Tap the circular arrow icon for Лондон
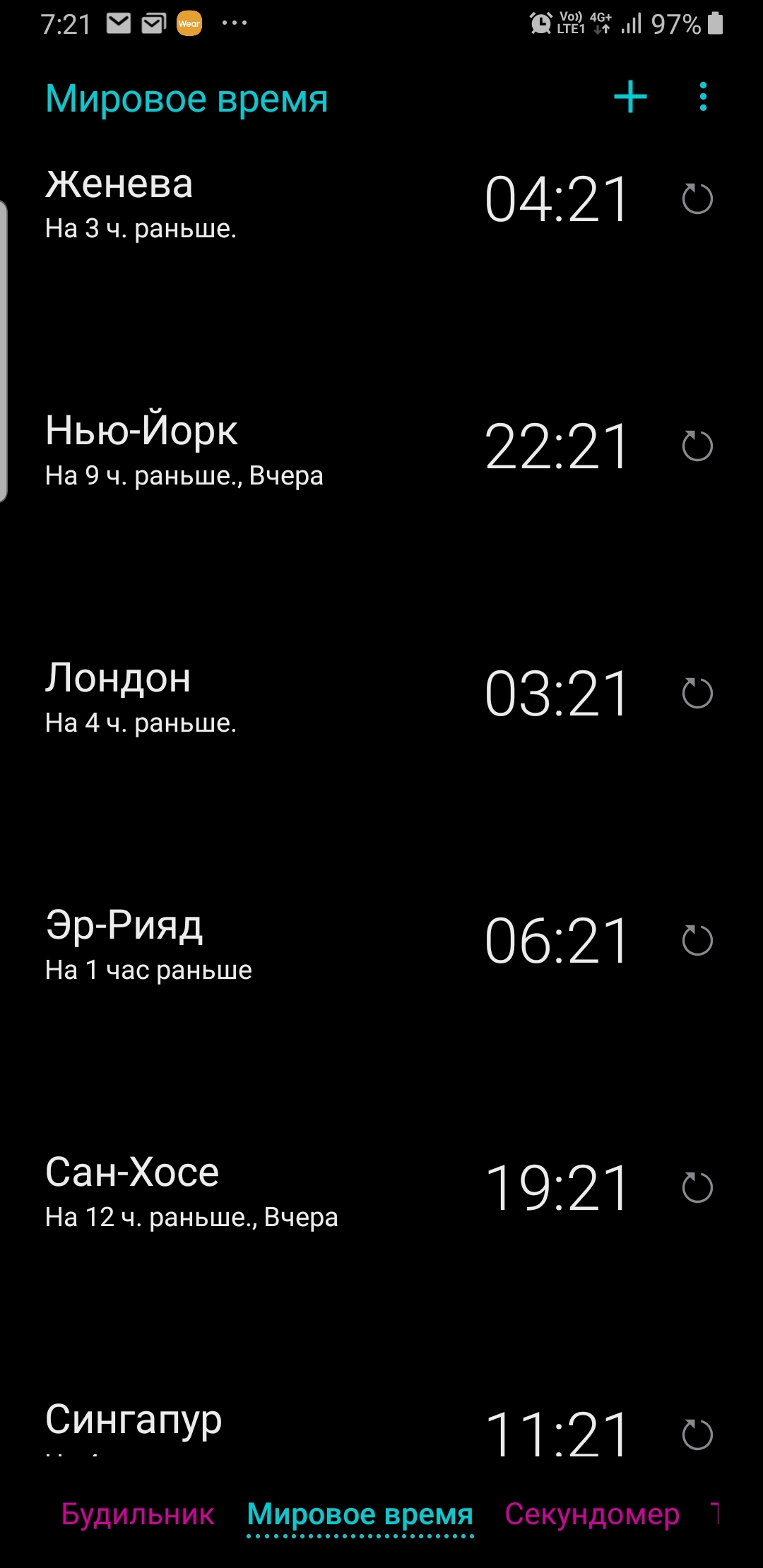The height and width of the screenshot is (1568, 763). tap(697, 694)
